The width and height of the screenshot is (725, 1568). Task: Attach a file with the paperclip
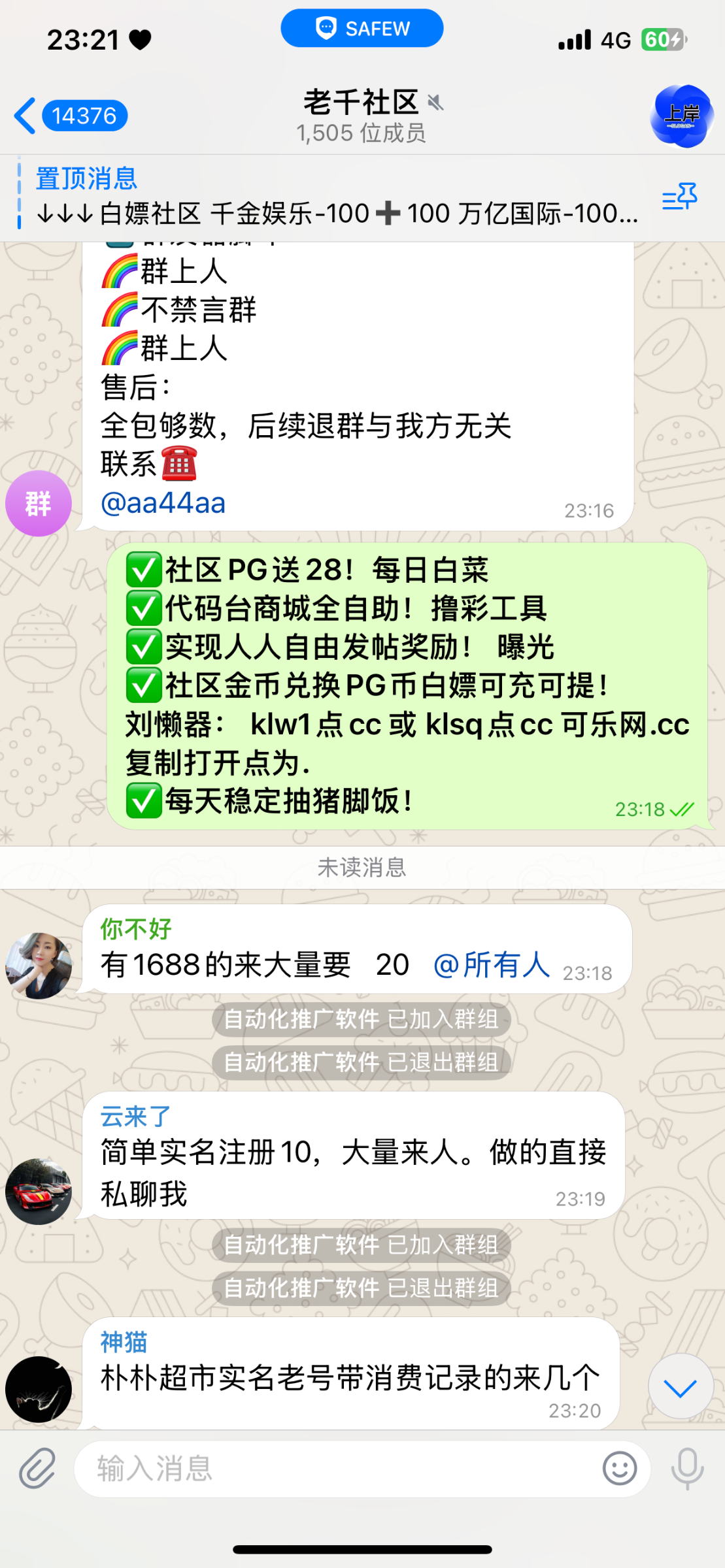click(x=37, y=1468)
